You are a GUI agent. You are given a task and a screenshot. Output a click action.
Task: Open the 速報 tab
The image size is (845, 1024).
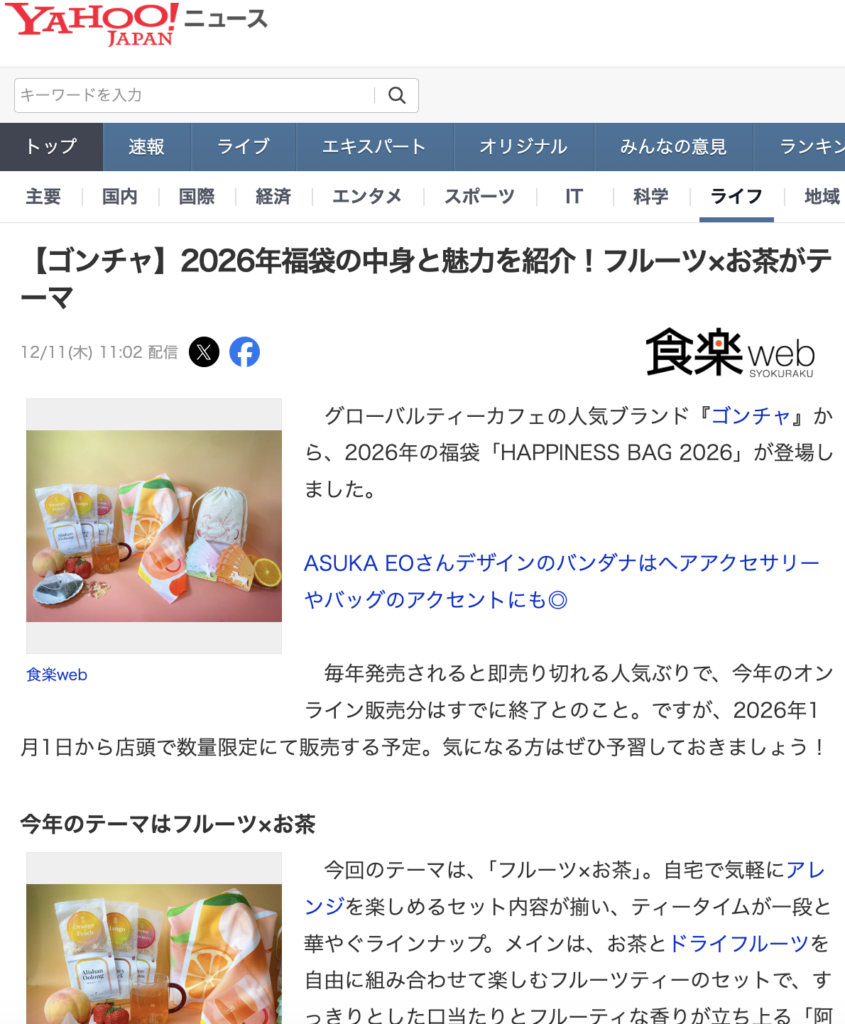[146, 147]
